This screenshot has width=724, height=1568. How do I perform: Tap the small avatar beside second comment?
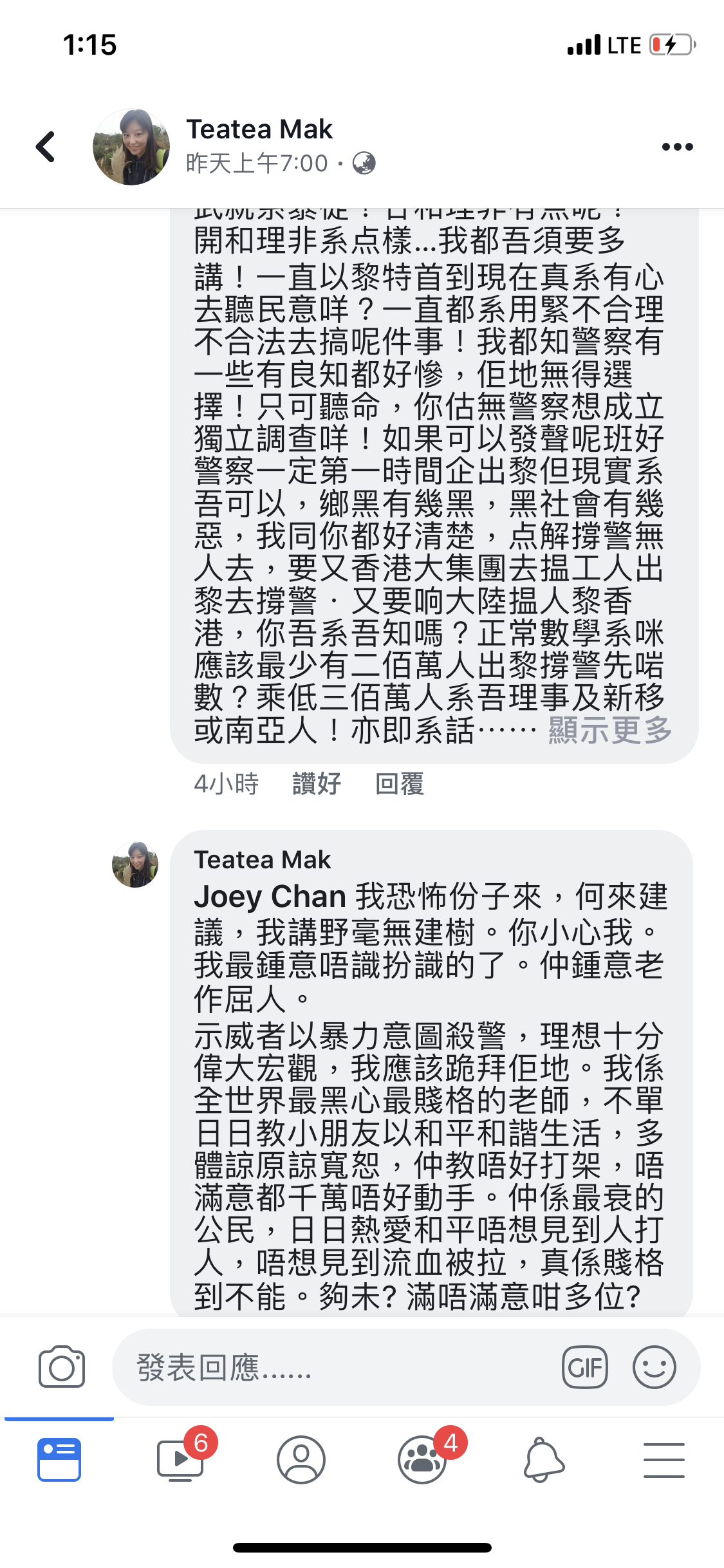tap(135, 864)
